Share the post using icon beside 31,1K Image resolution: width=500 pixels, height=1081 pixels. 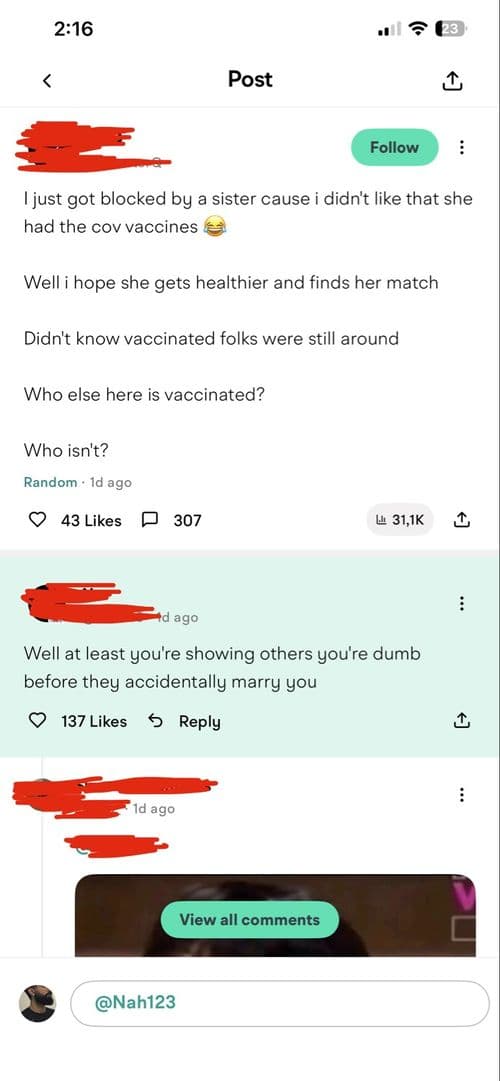(463, 521)
